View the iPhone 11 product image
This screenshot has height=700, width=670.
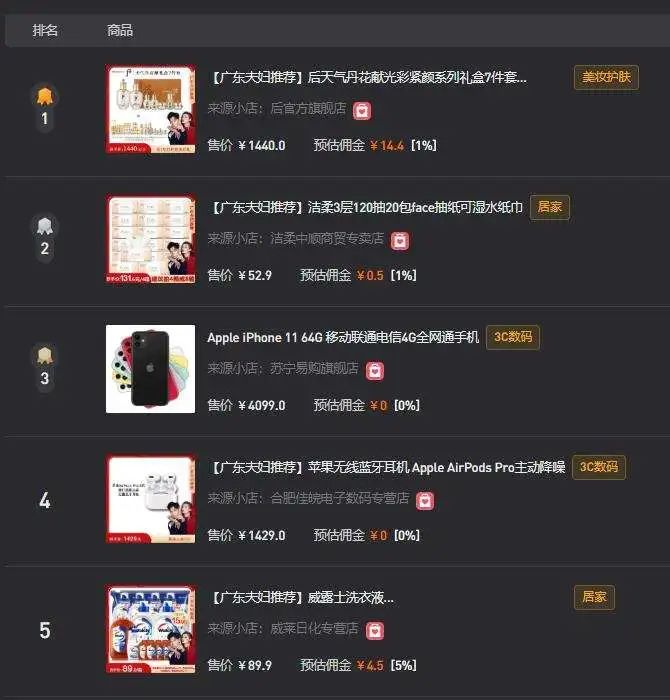point(150,369)
